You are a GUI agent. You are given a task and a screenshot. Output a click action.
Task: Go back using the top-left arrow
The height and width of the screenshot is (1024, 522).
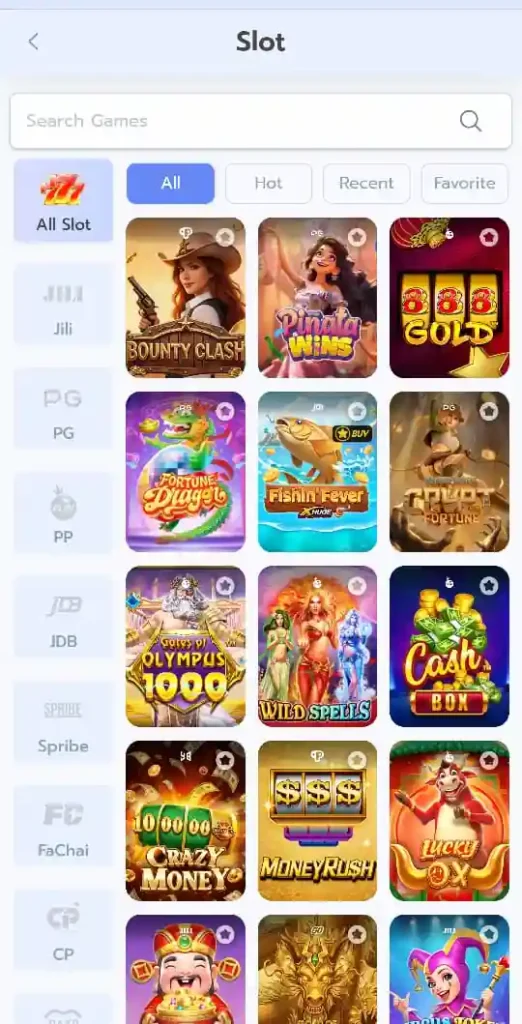pyautogui.click(x=33, y=42)
